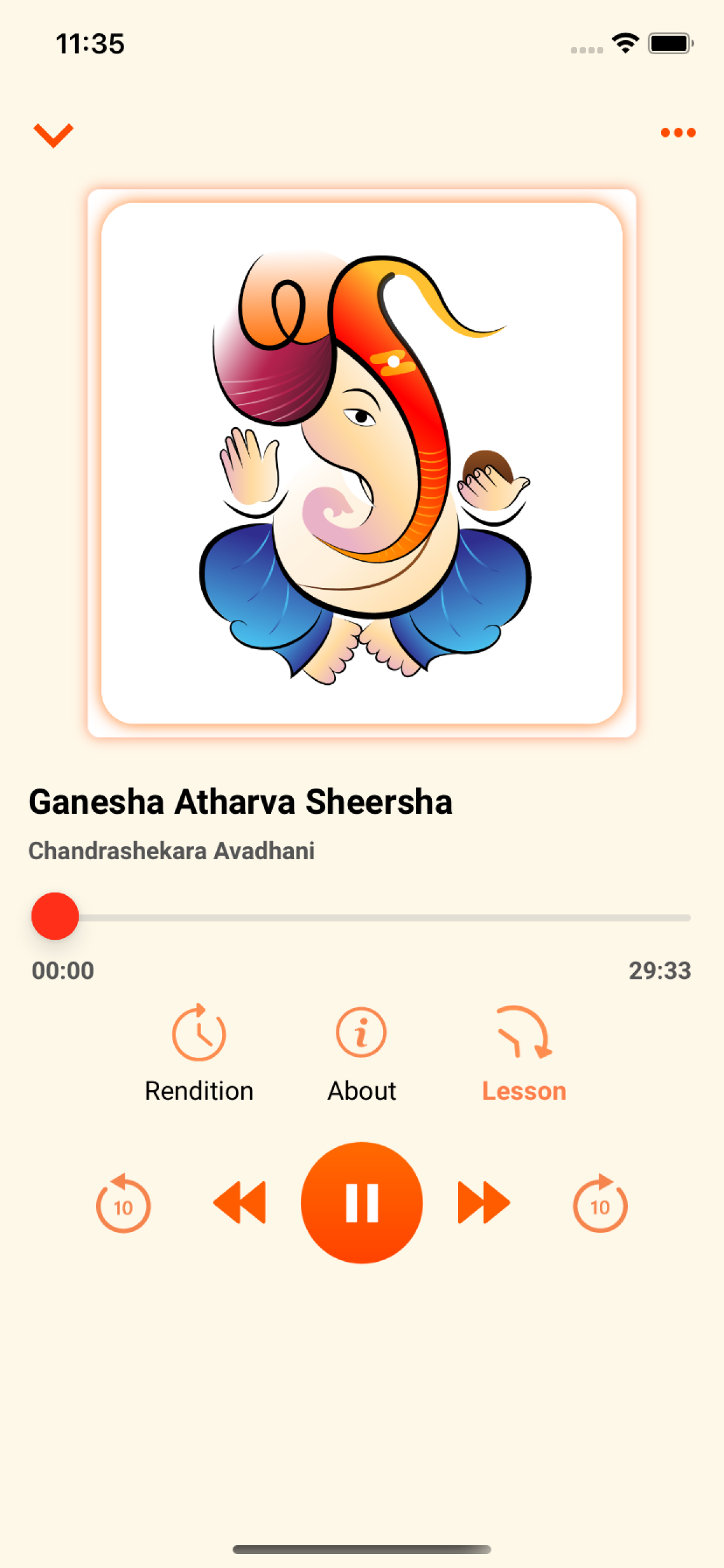This screenshot has height=1568, width=724.
Task: Collapse the player with the down chevron
Action: coord(54,135)
